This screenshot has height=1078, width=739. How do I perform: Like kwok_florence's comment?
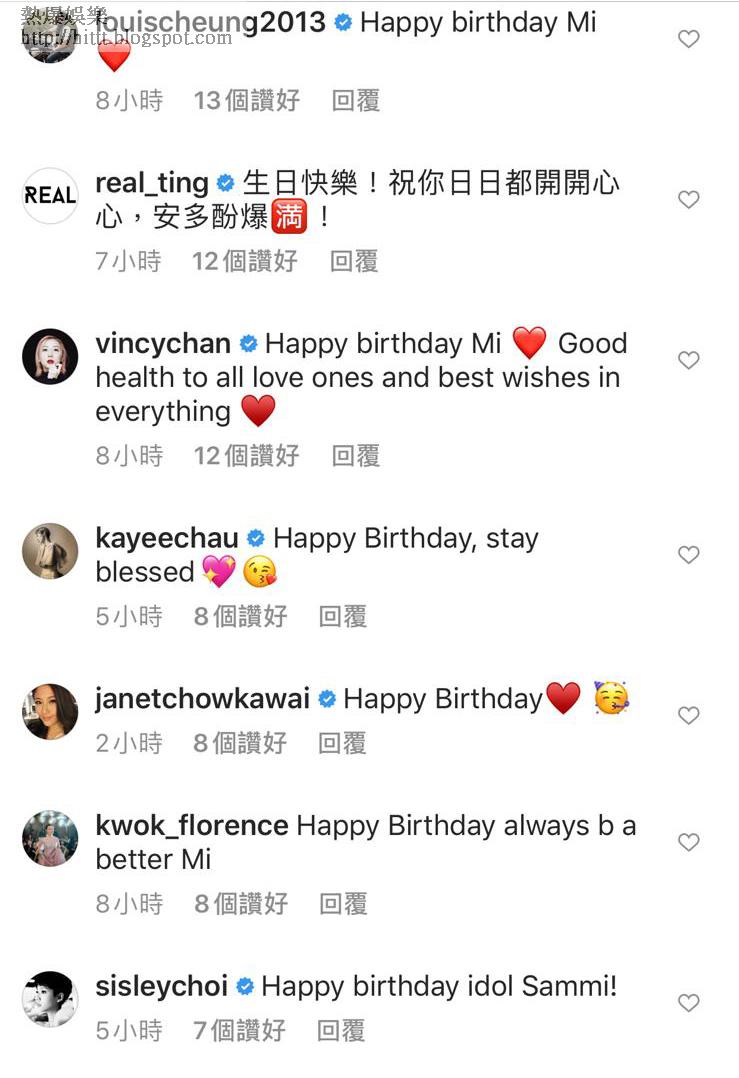[x=688, y=843]
